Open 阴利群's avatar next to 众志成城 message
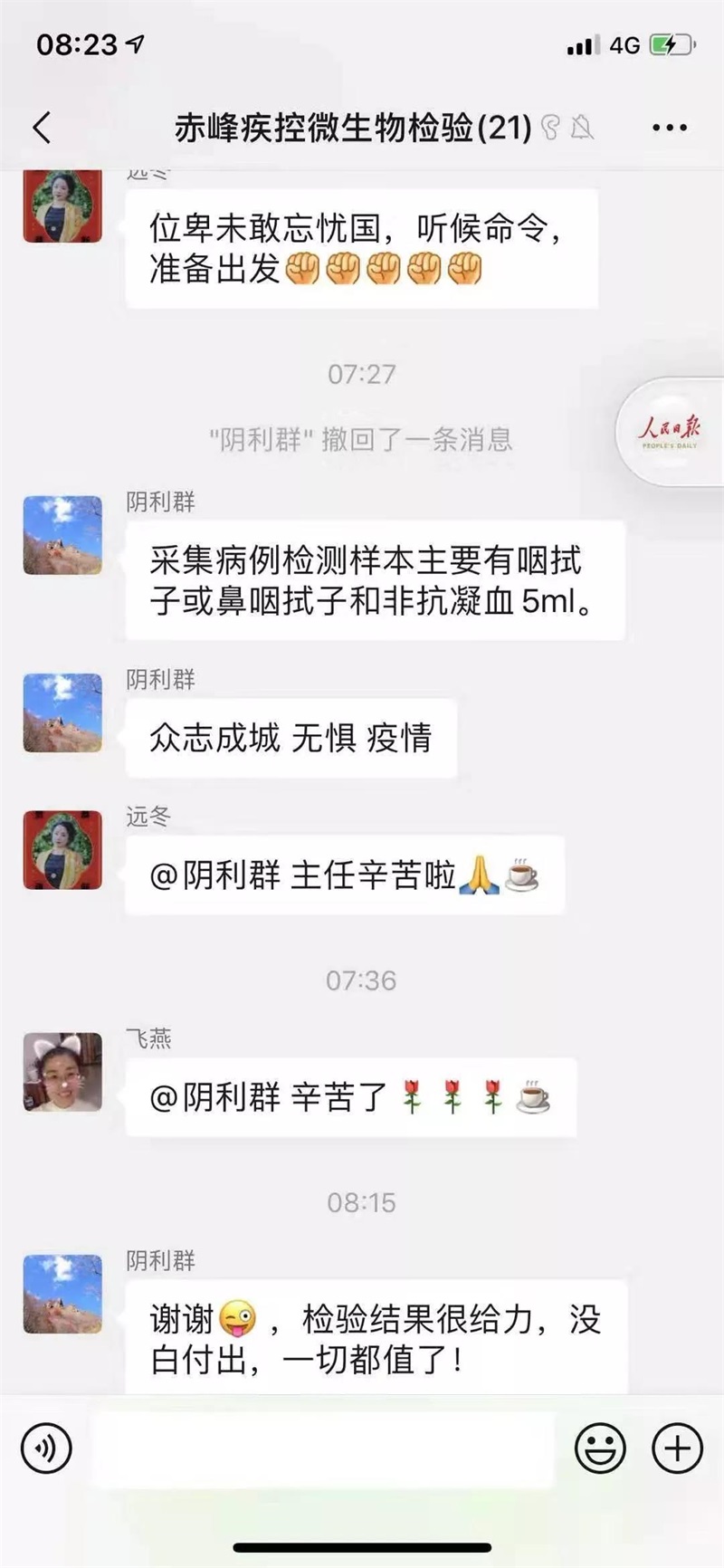 coord(62,712)
